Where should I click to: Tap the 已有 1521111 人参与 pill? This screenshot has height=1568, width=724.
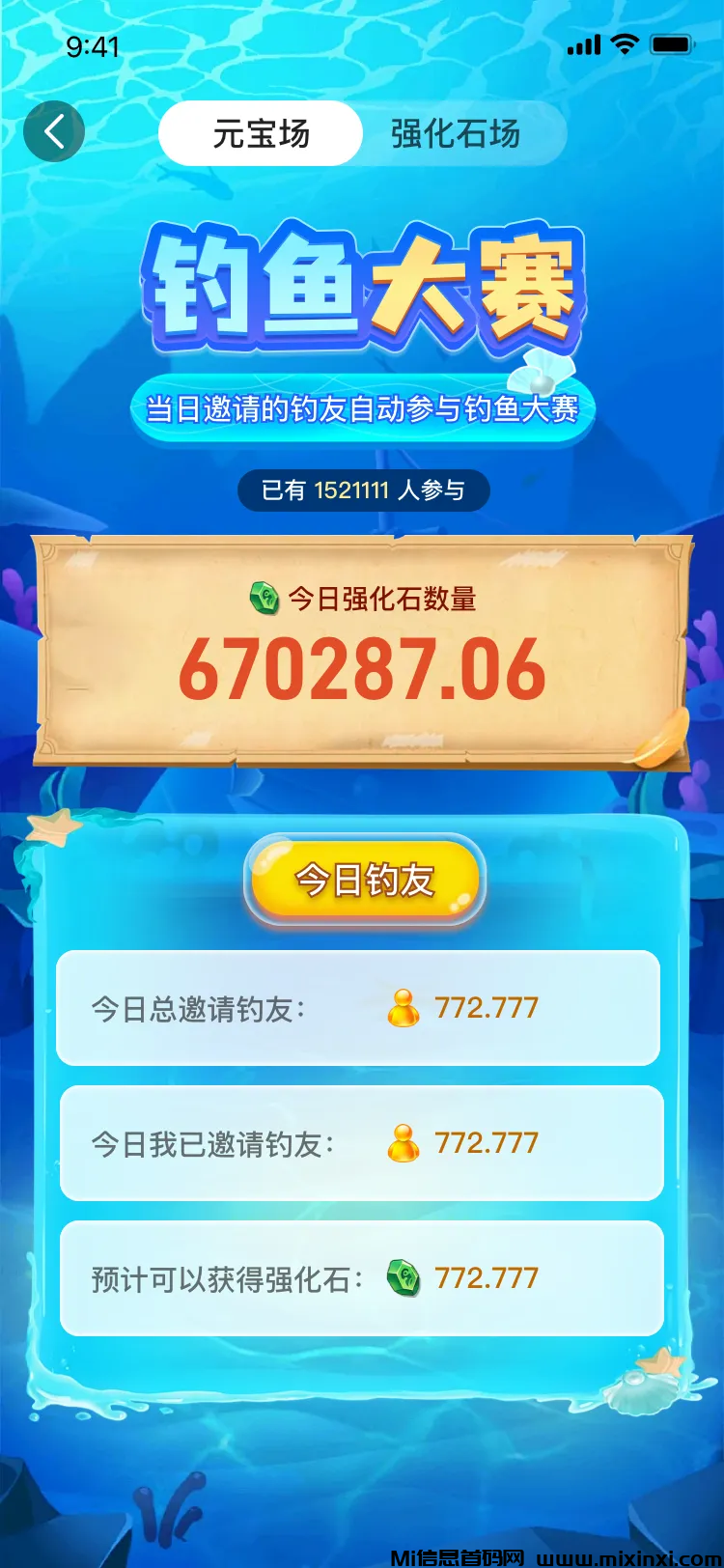[362, 490]
